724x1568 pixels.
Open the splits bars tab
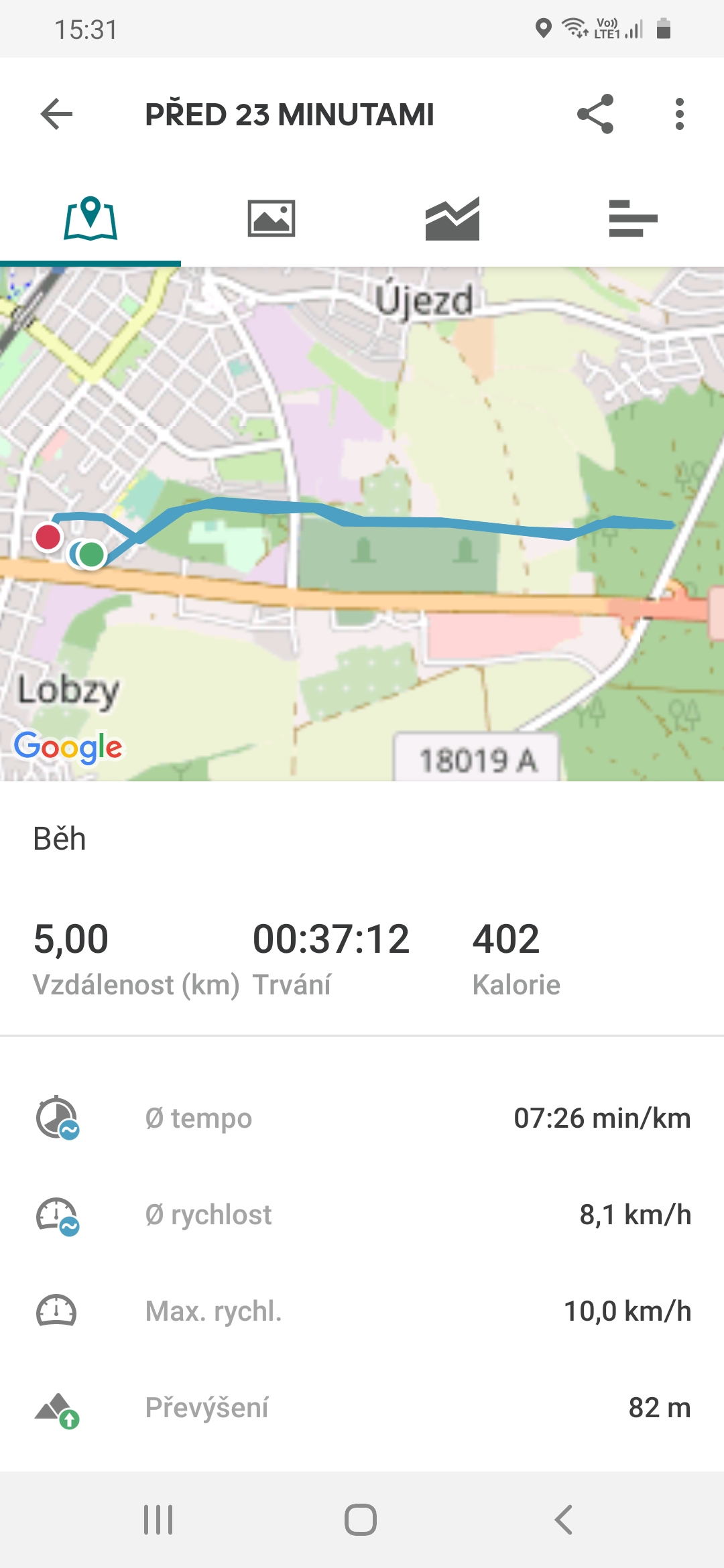pos(633,218)
